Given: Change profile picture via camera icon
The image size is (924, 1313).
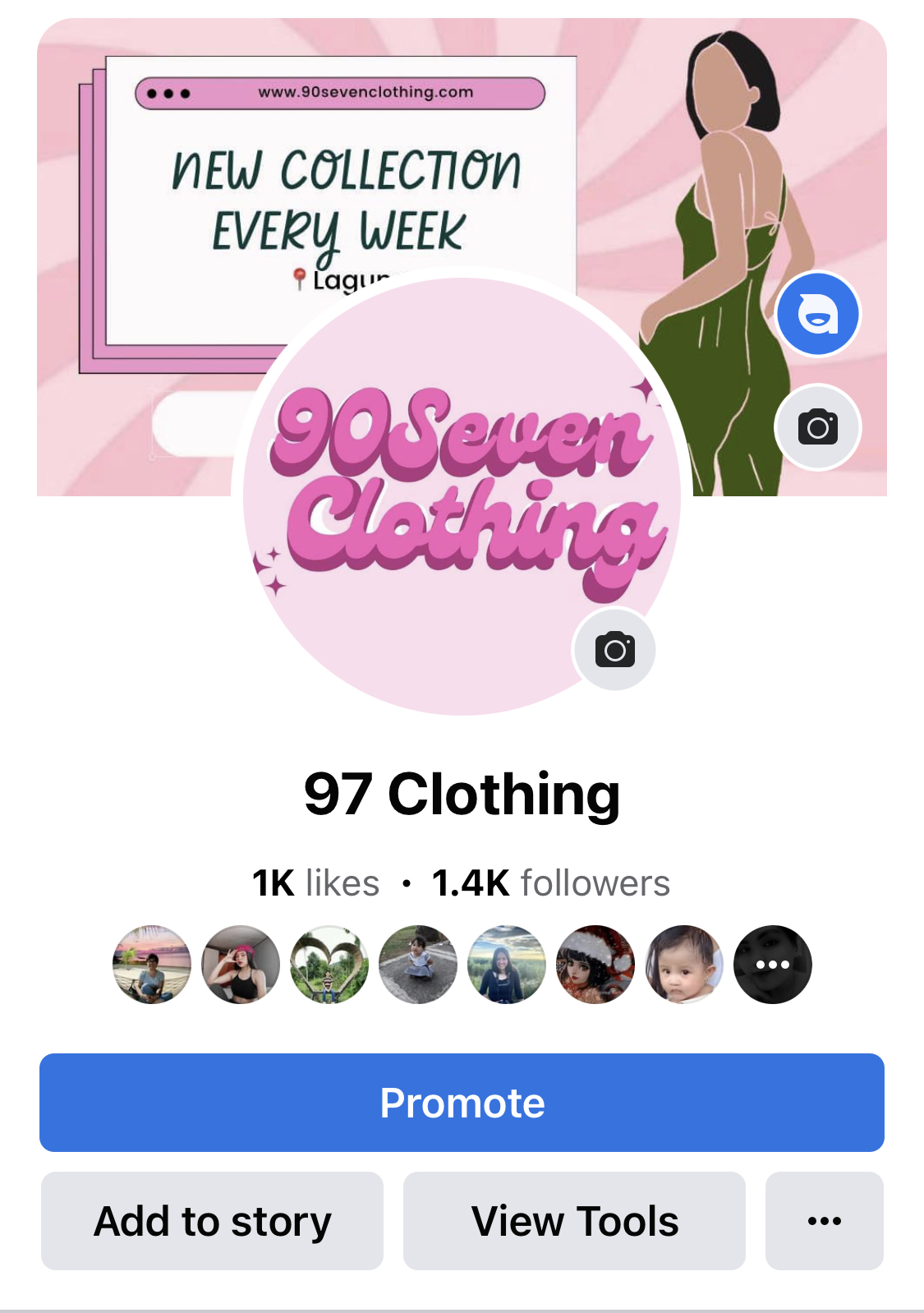Looking at the screenshot, I should coord(614,650).
